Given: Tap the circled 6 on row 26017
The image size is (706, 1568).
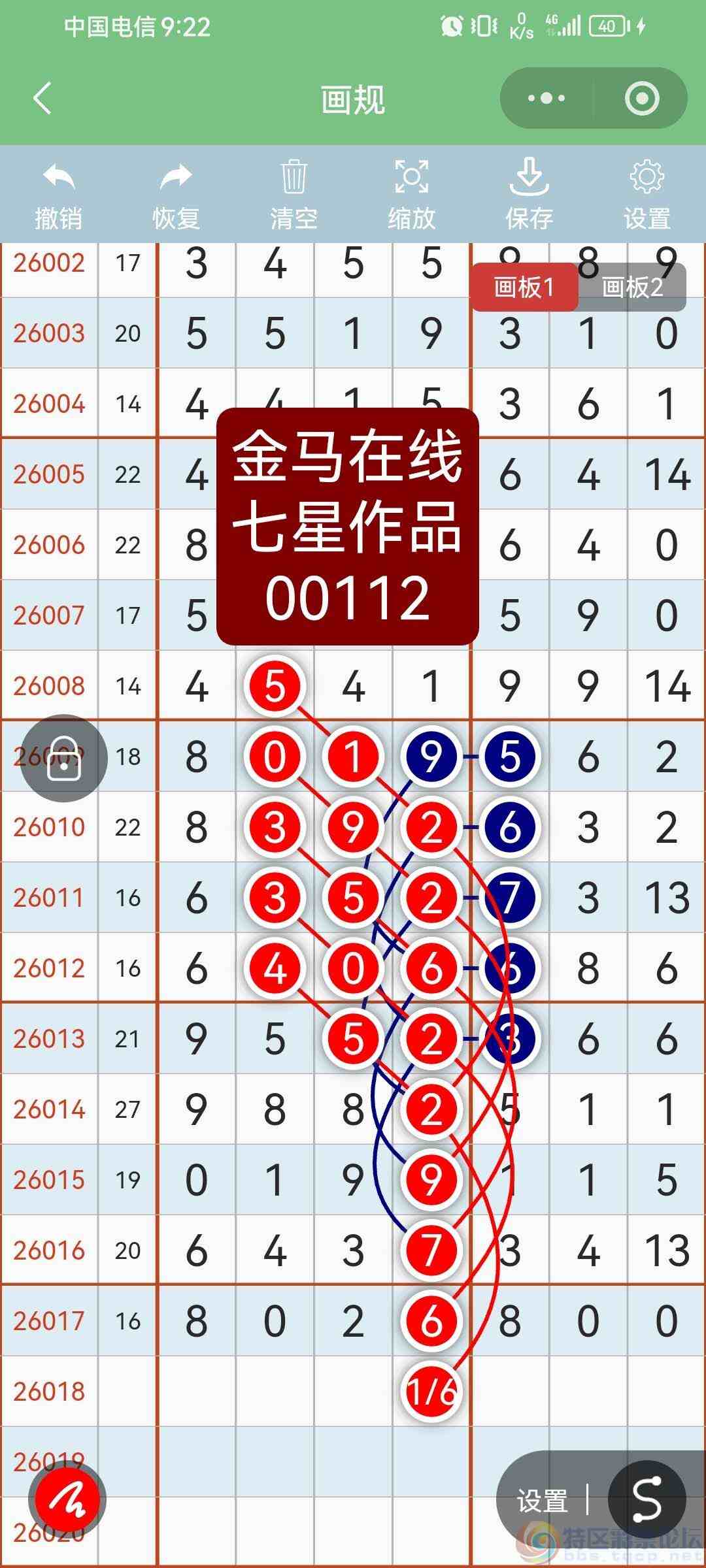Looking at the screenshot, I should coord(432,1320).
